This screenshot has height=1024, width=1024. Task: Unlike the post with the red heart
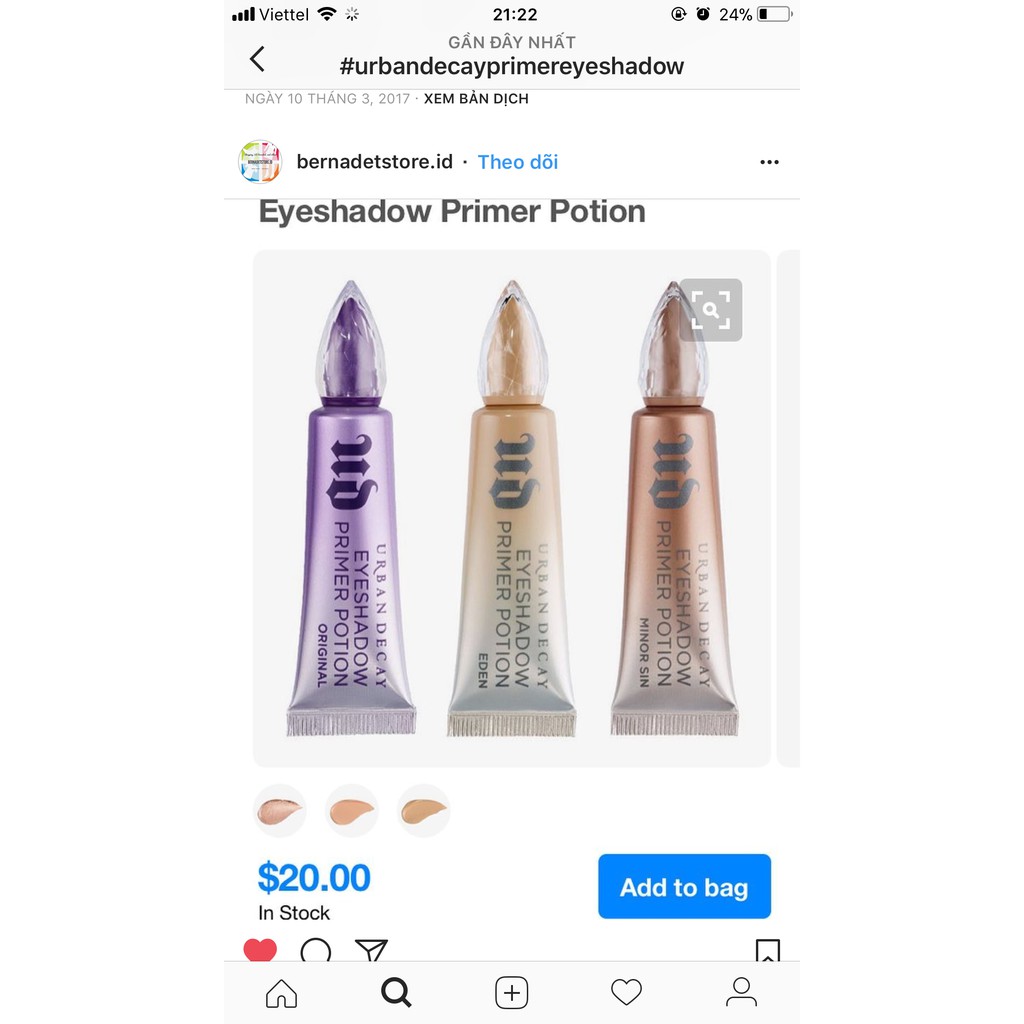[x=260, y=950]
